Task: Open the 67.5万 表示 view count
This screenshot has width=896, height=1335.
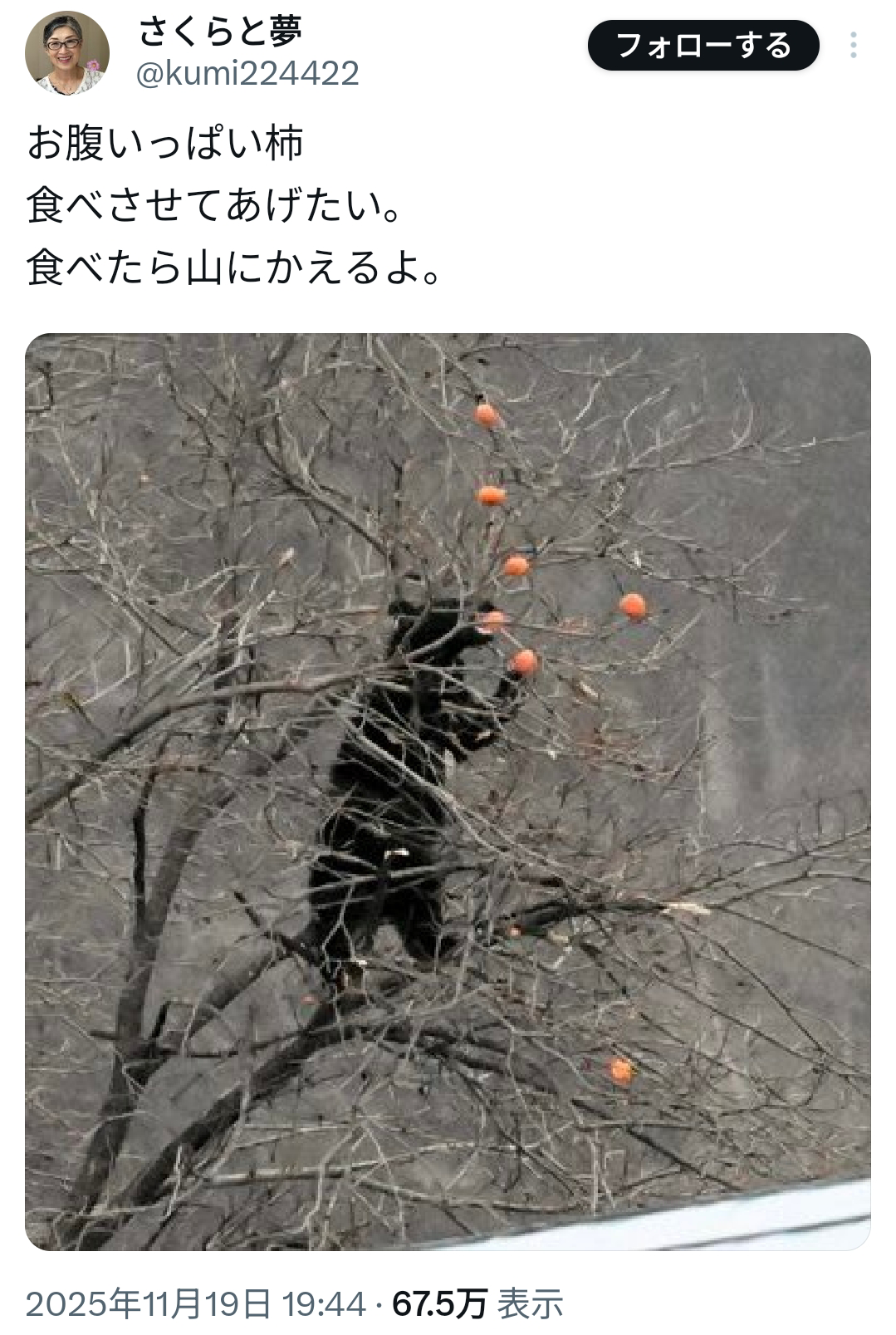Action: click(x=477, y=1303)
